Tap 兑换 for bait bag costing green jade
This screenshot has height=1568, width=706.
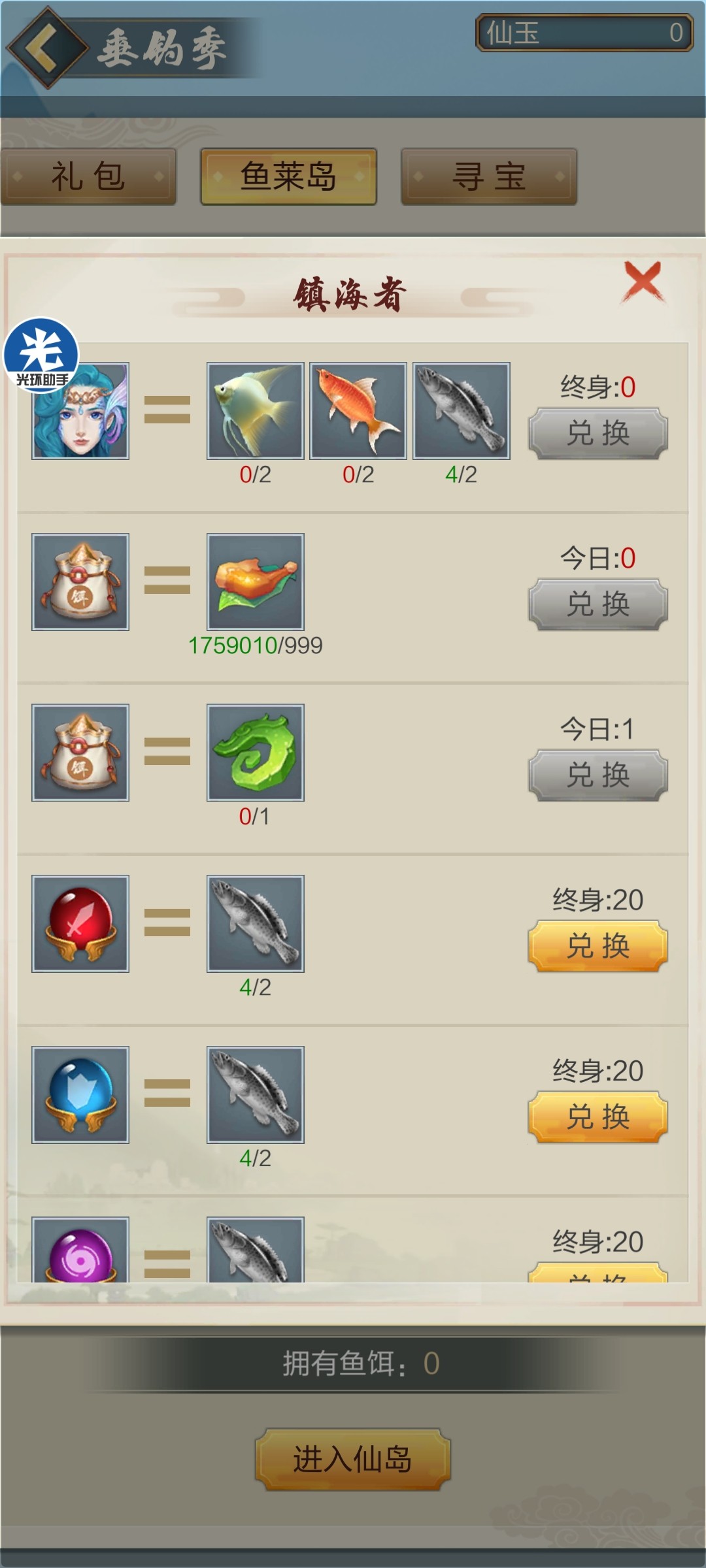tap(597, 775)
